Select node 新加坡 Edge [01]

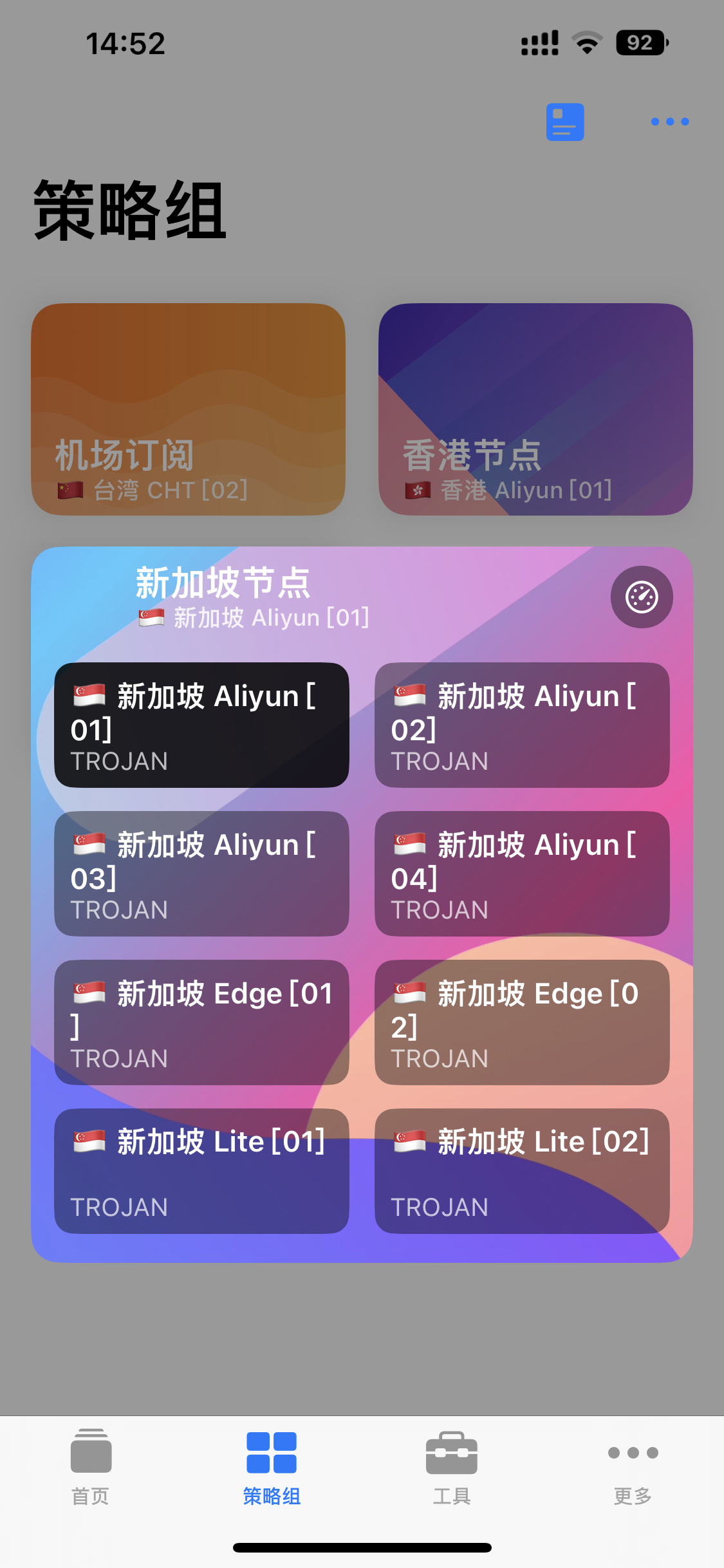201,1022
